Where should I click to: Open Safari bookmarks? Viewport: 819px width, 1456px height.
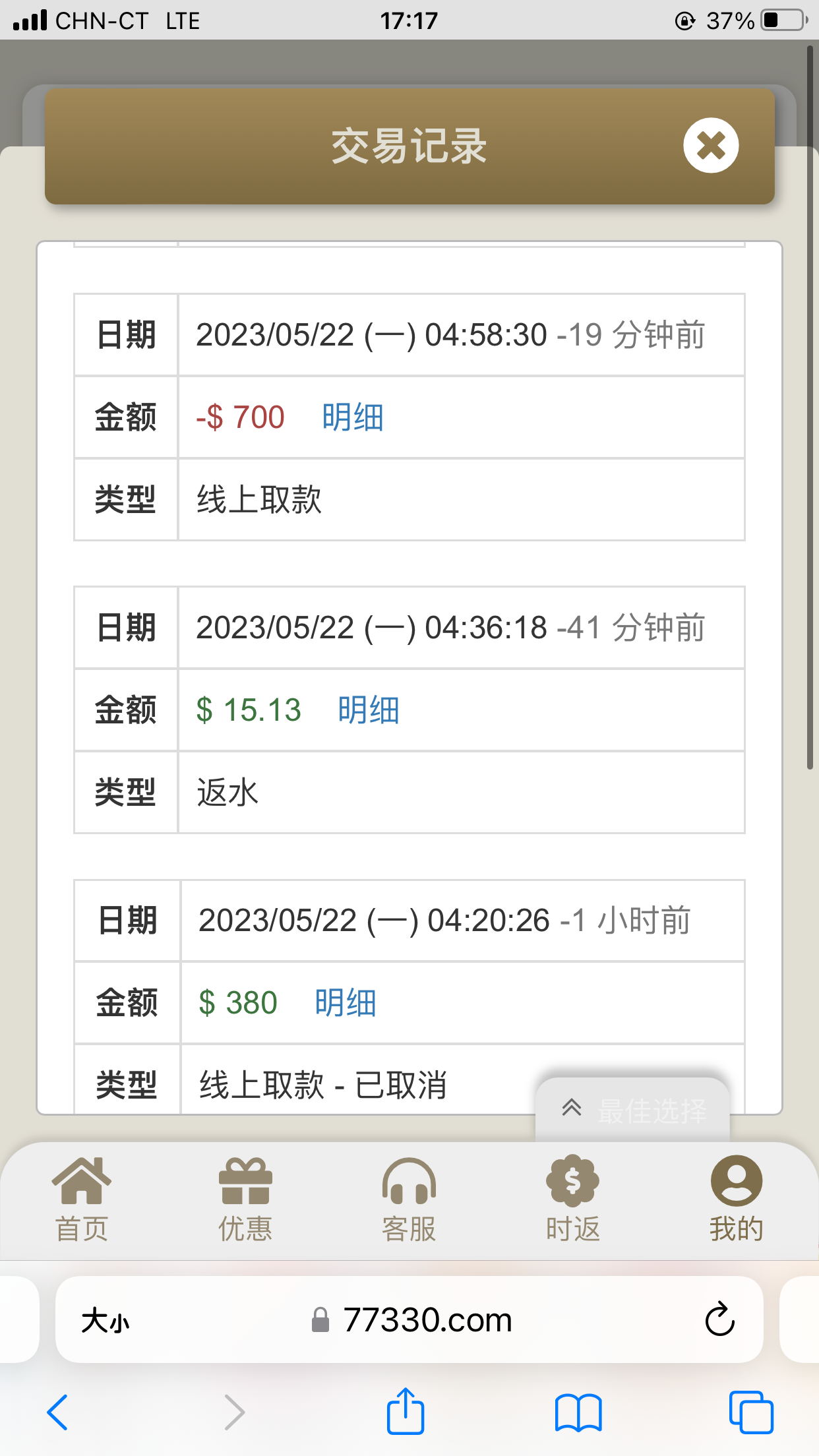578,1412
